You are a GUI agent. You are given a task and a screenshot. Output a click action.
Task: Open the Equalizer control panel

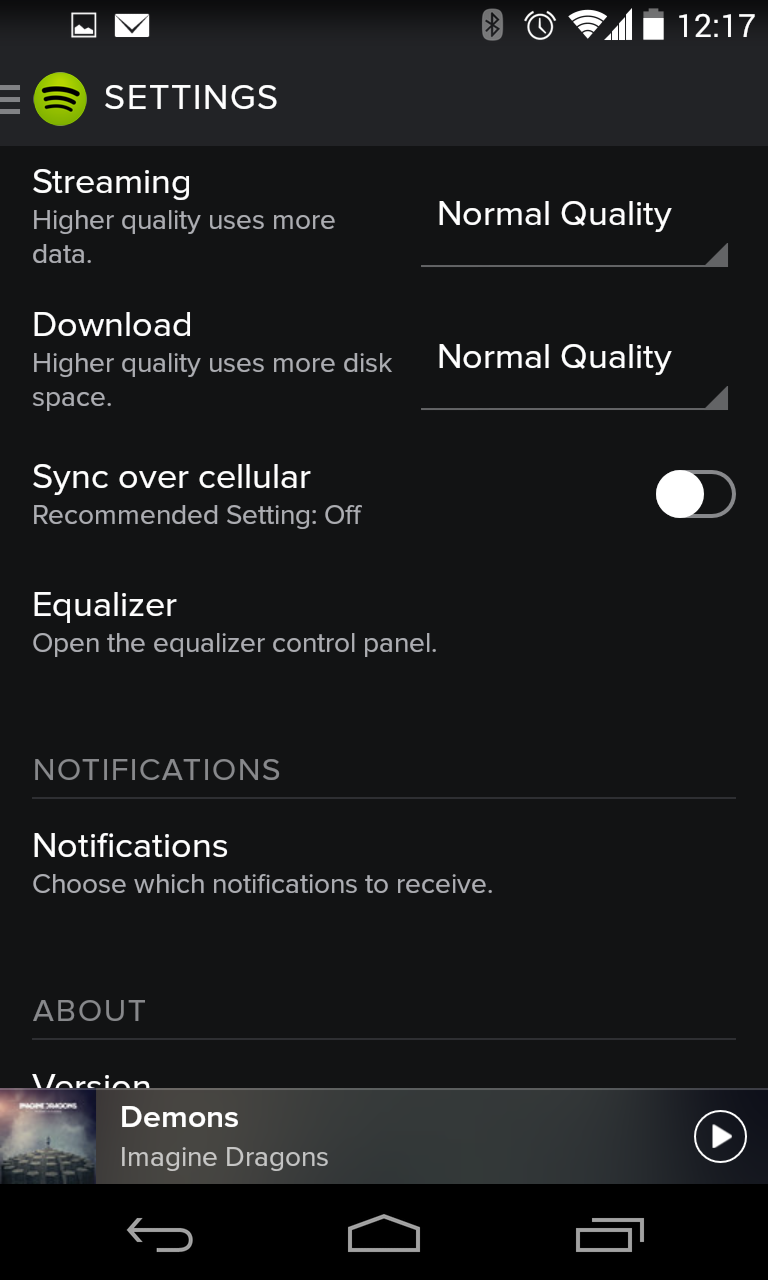pos(384,623)
